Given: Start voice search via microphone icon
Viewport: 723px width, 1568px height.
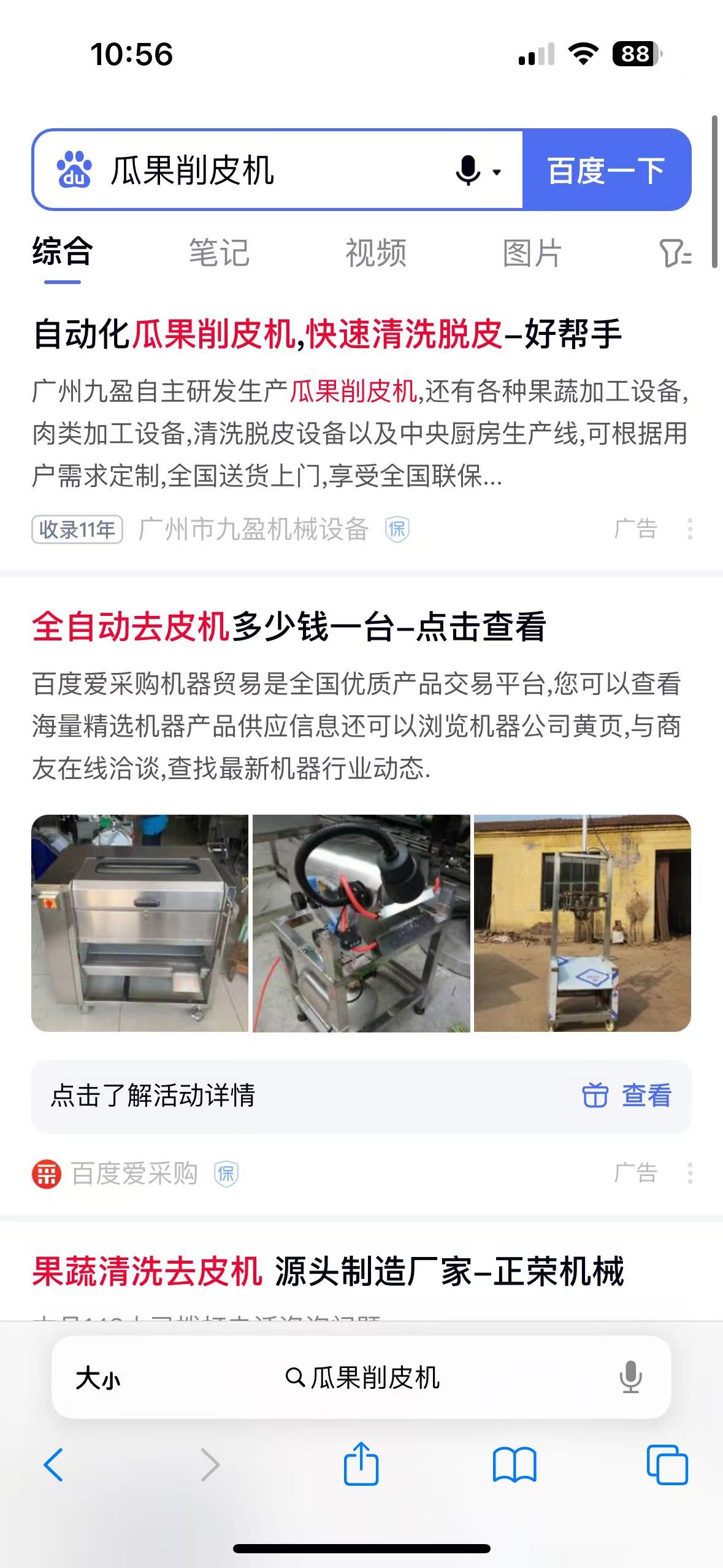Looking at the screenshot, I should pos(469,170).
